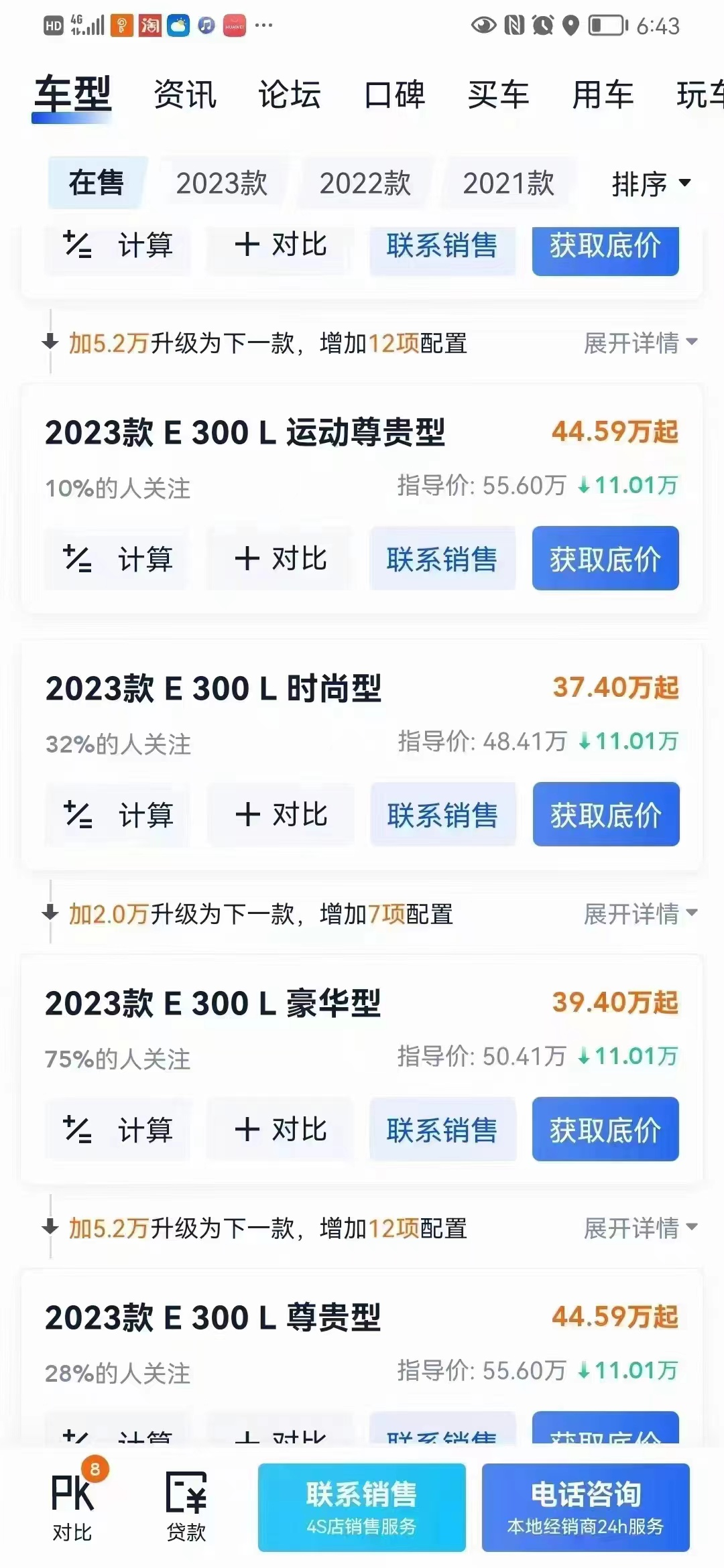Screen dimensions: 724x1568
Task: Open the 2023款 E 300 L 尊贵型 card
Action: (x=362, y=1354)
